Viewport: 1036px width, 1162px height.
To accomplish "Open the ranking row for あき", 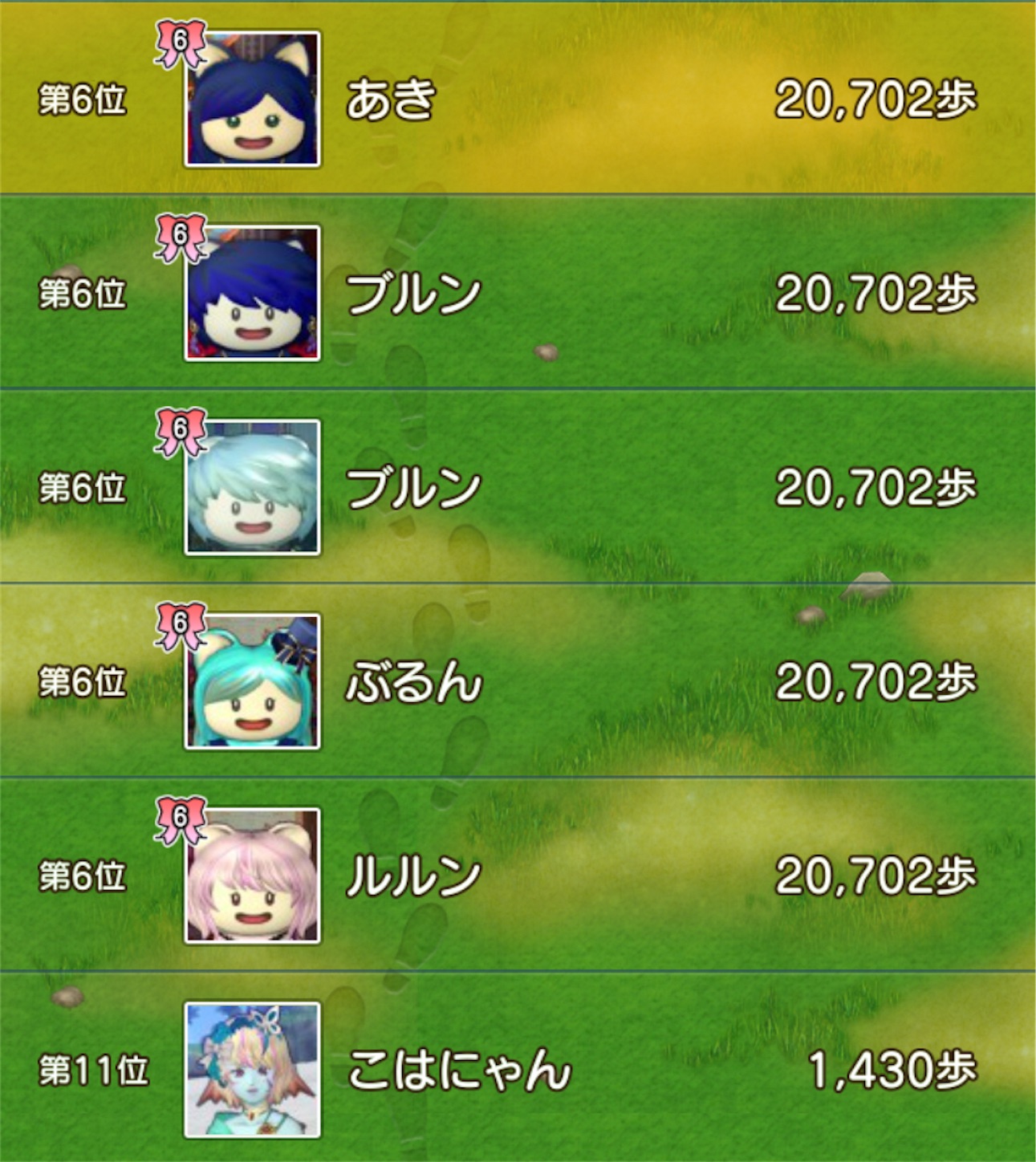I will coord(518,98).
